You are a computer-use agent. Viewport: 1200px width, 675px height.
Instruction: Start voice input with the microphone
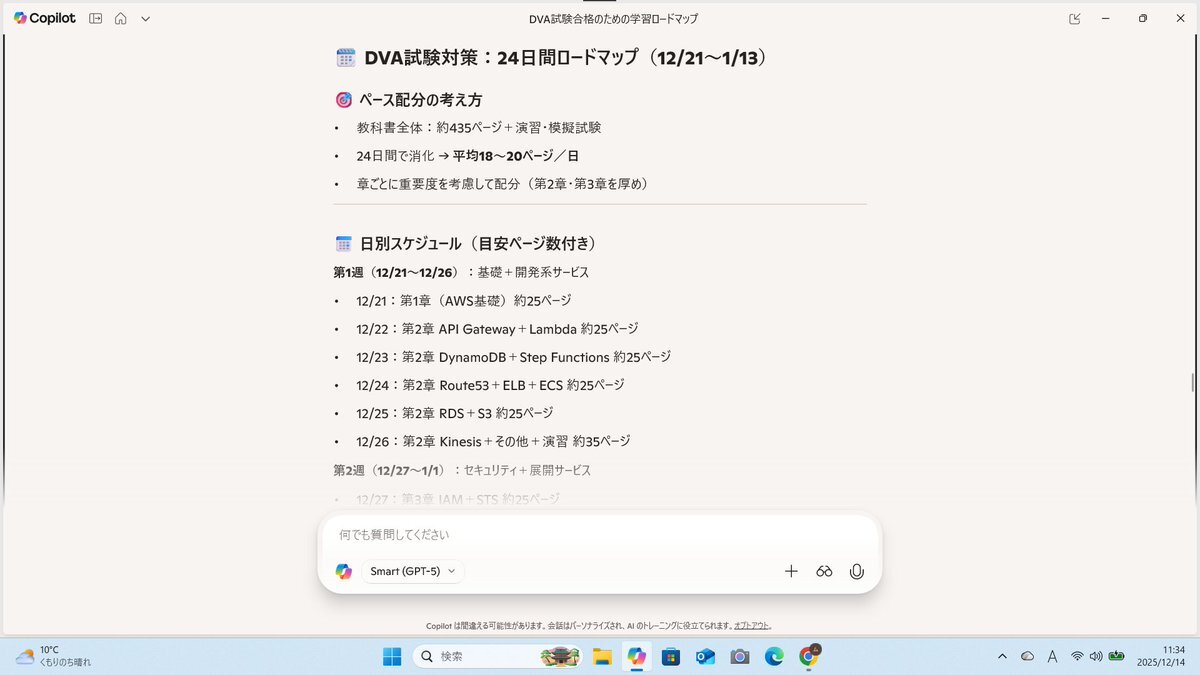click(856, 571)
